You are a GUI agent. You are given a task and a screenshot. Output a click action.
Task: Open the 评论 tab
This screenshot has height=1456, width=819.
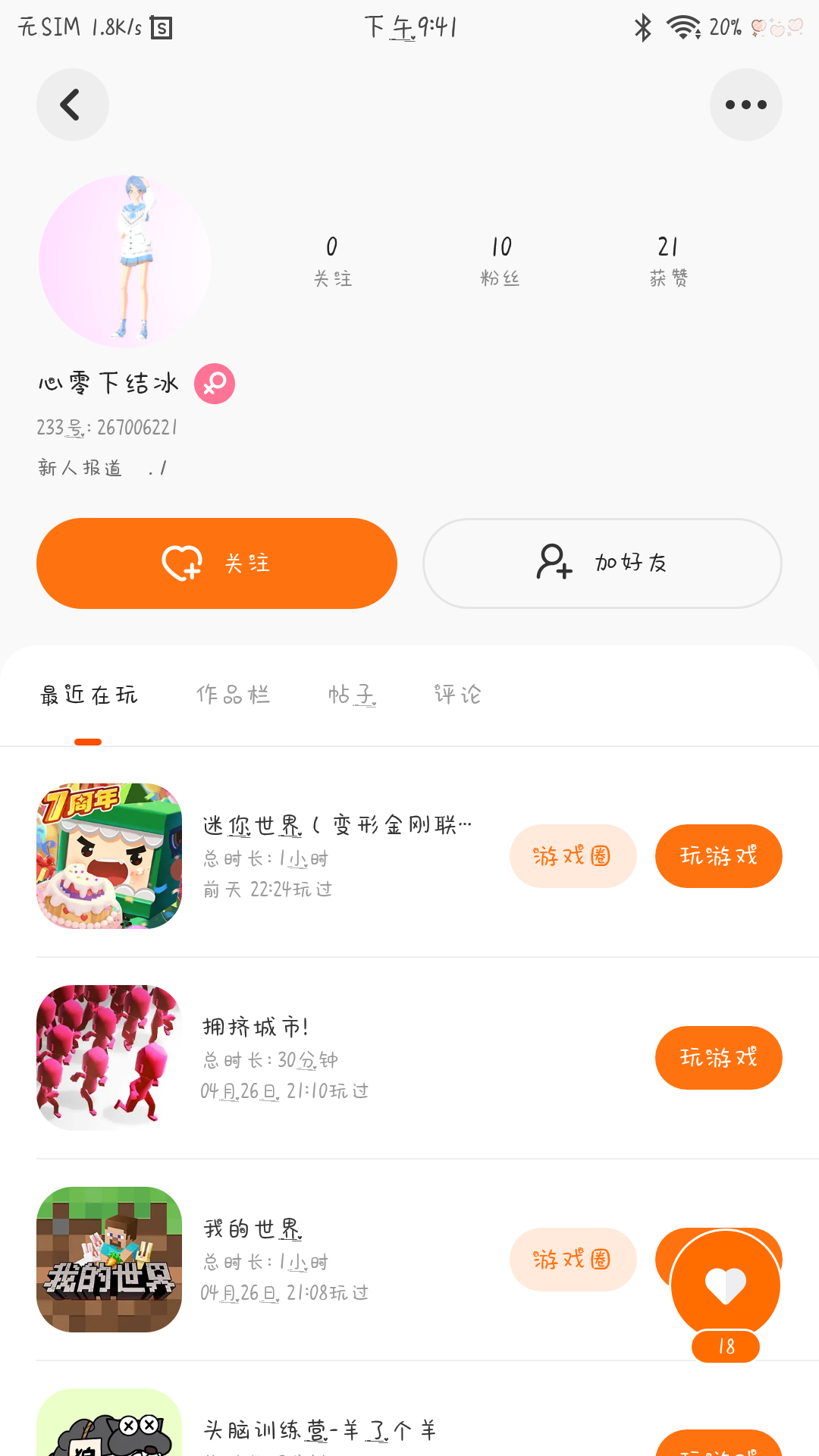pos(457,695)
